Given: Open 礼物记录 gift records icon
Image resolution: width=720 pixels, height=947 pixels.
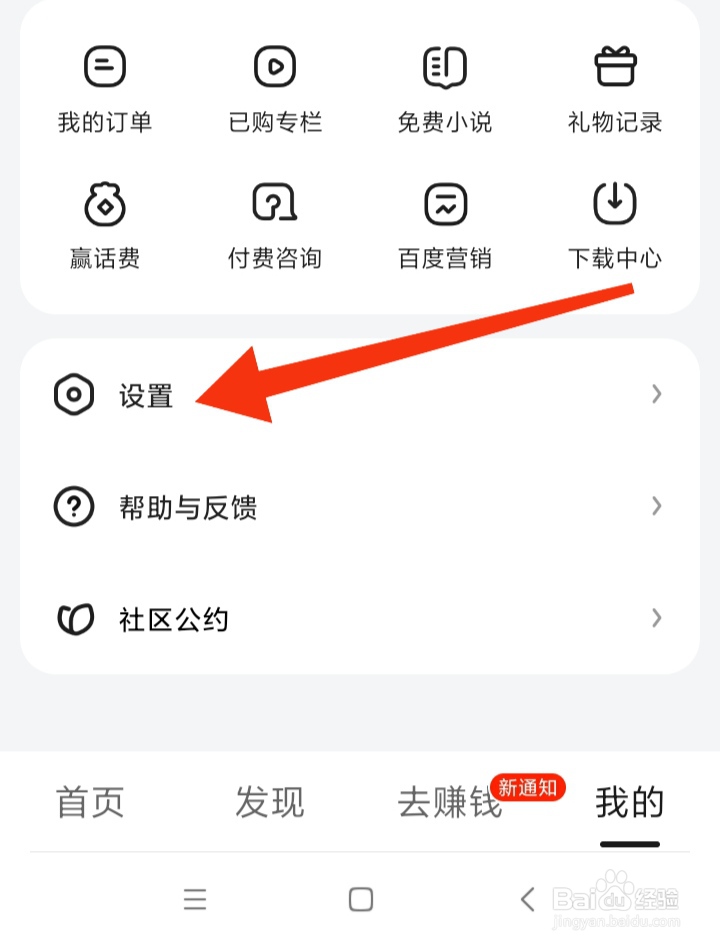Looking at the screenshot, I should 615,65.
